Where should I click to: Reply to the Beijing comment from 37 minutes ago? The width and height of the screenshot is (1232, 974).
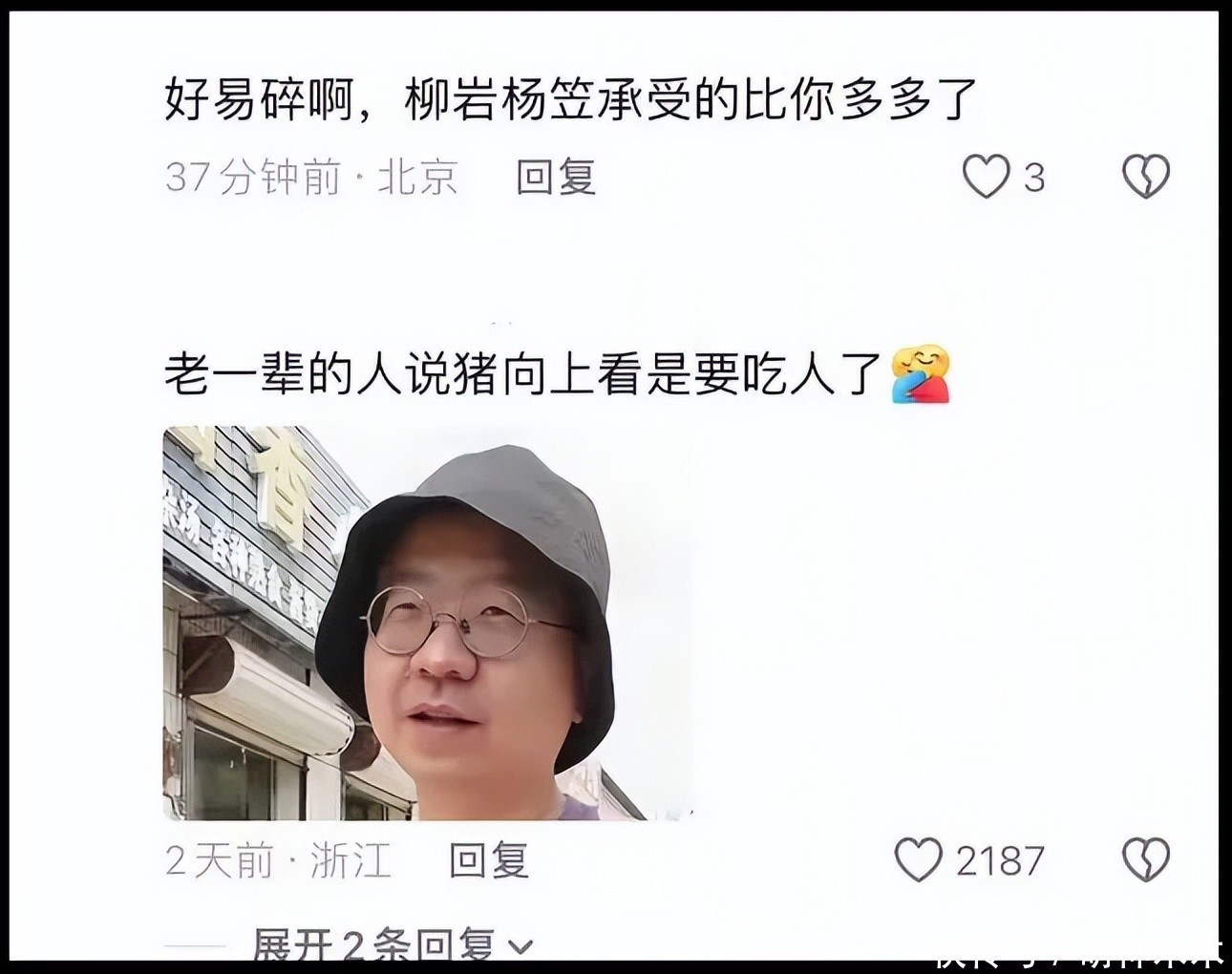point(556,177)
